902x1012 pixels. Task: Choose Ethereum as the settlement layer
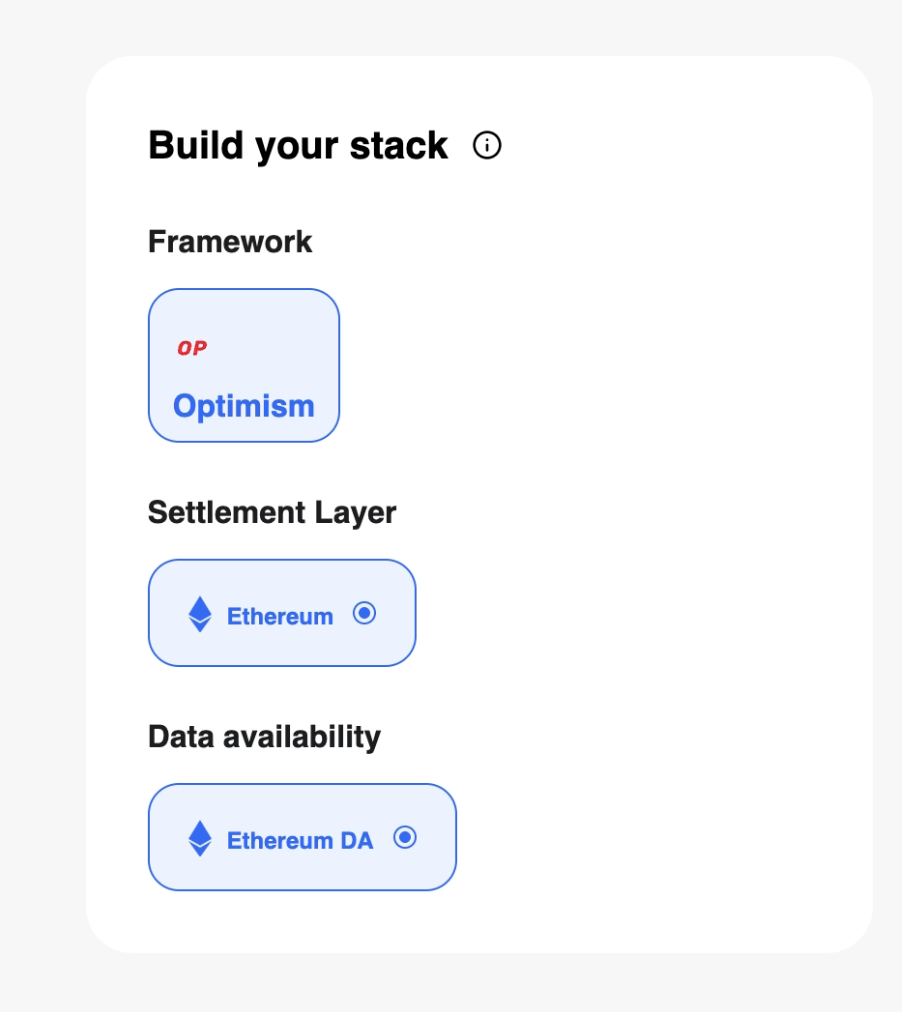click(x=281, y=613)
